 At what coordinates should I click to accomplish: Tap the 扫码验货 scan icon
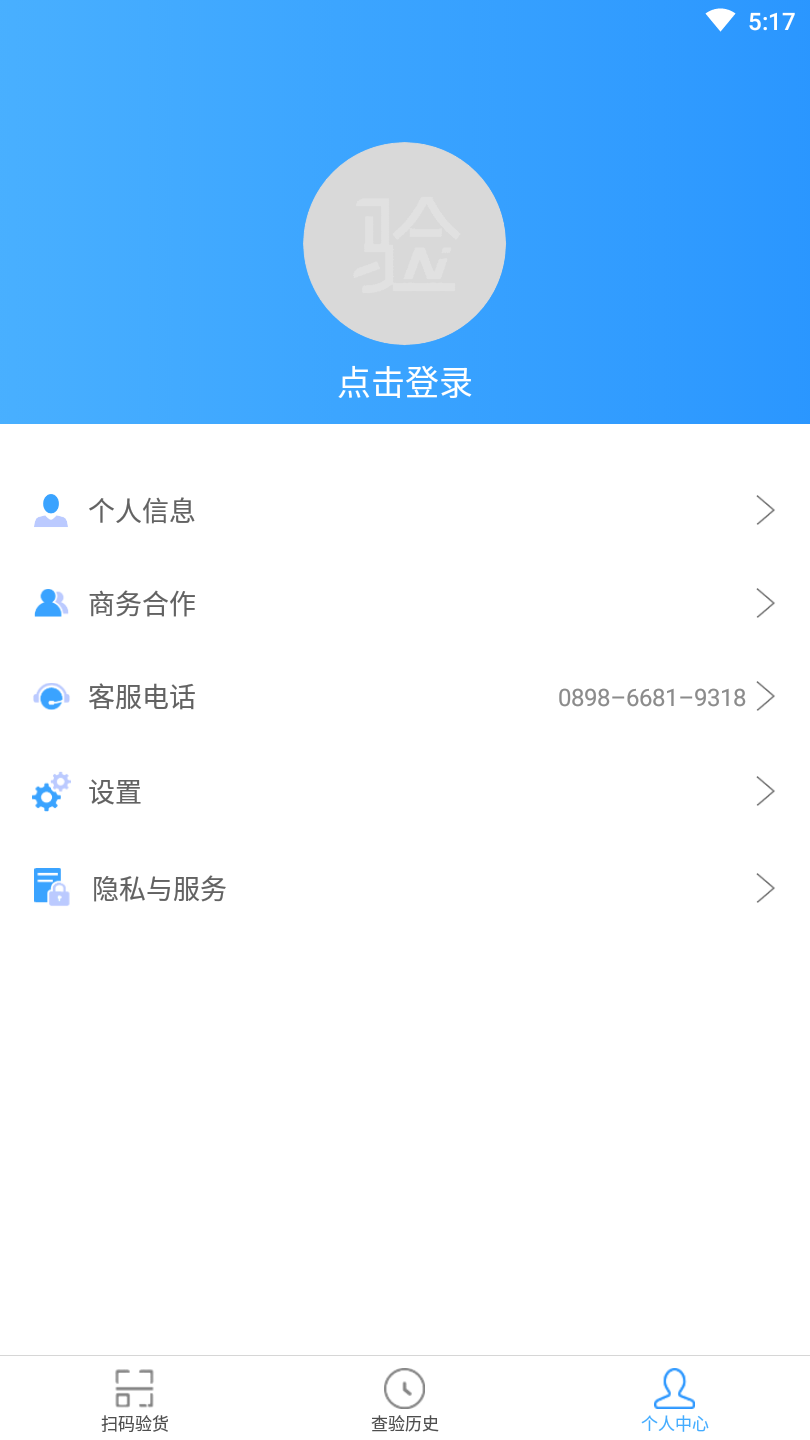coord(135,1388)
